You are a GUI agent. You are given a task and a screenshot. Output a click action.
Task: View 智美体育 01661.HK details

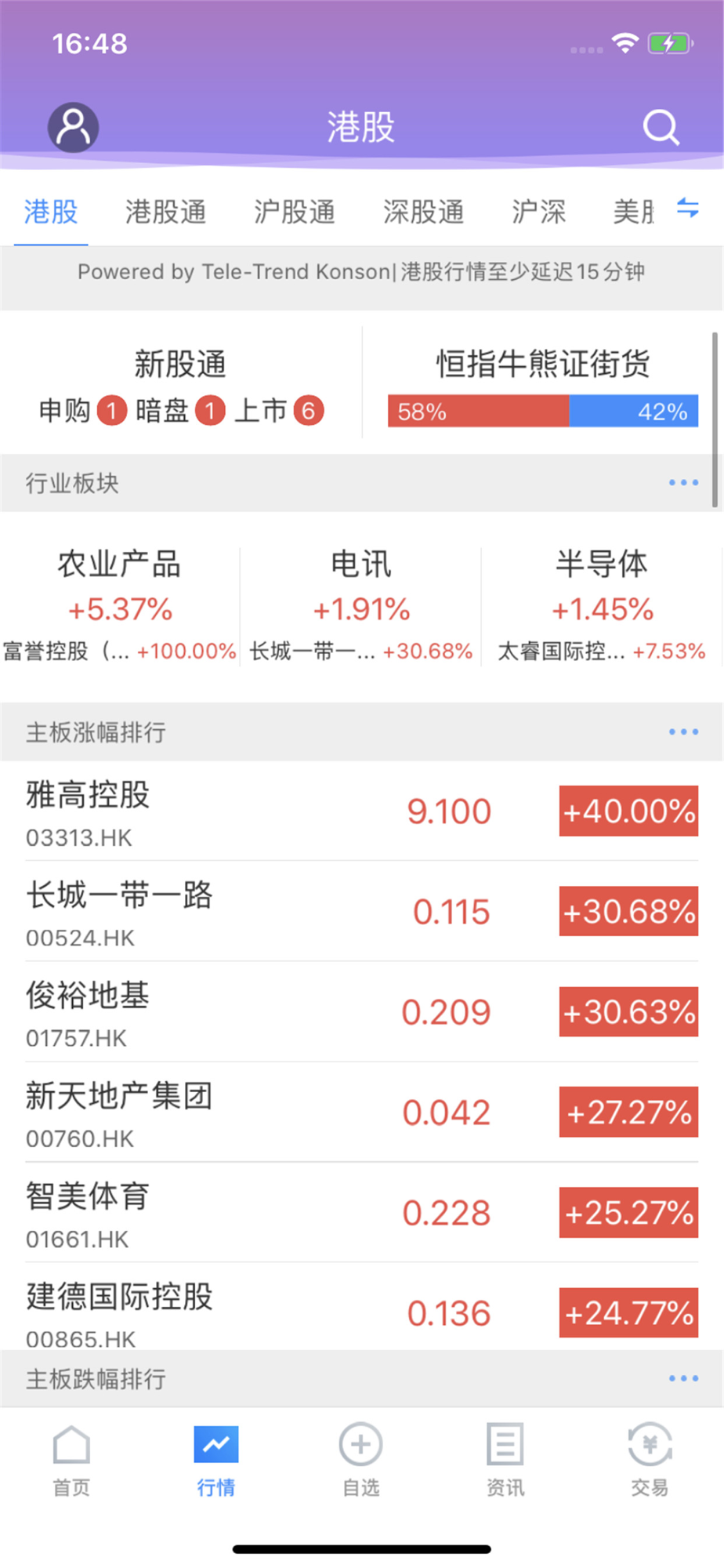coord(362,1213)
